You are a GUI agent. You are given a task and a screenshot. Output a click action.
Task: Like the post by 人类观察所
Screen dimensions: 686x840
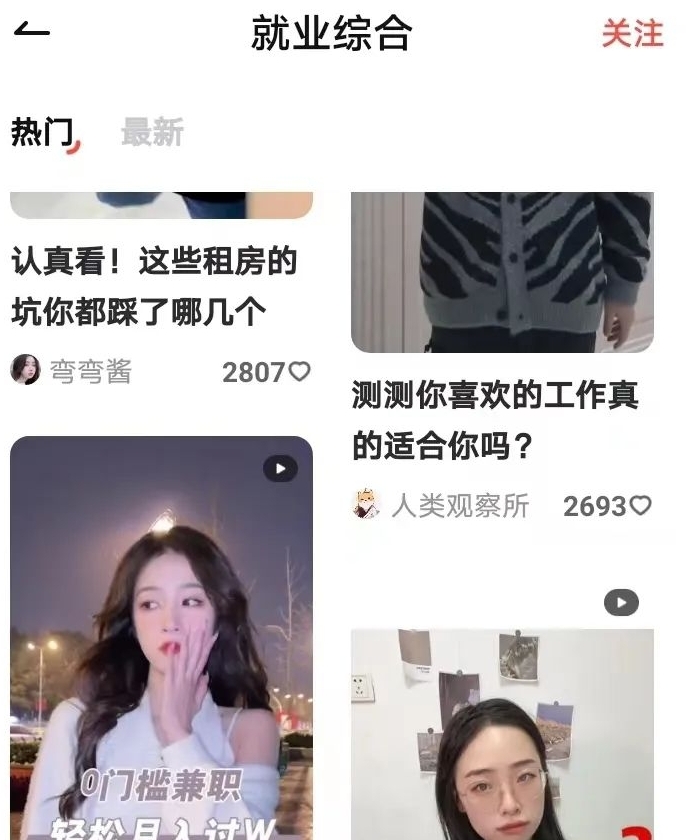tap(640, 506)
